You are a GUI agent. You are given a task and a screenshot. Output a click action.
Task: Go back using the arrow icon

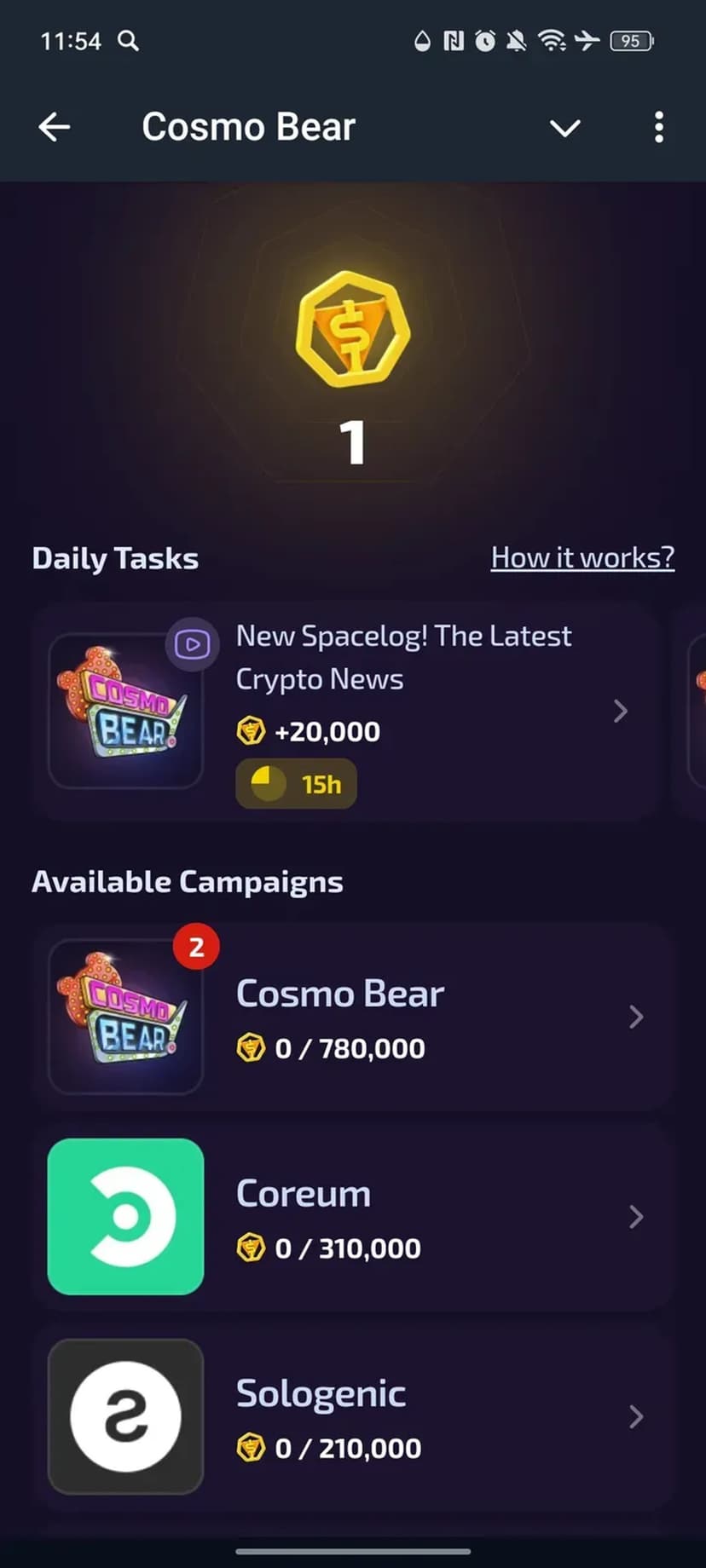point(55,128)
